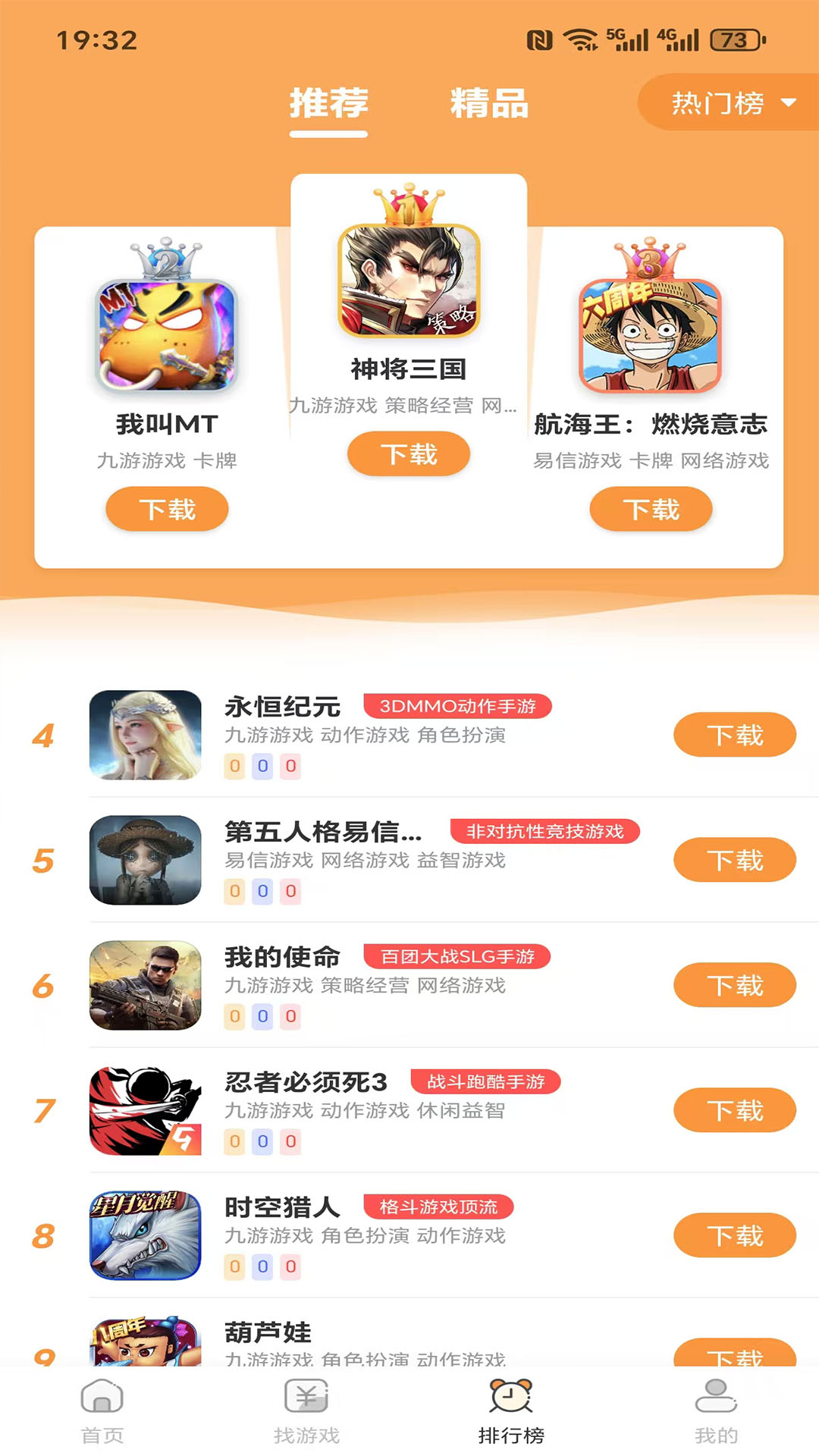Click the red 战斗跑酷手游 label tag
The image size is (819, 1456).
point(484,1082)
